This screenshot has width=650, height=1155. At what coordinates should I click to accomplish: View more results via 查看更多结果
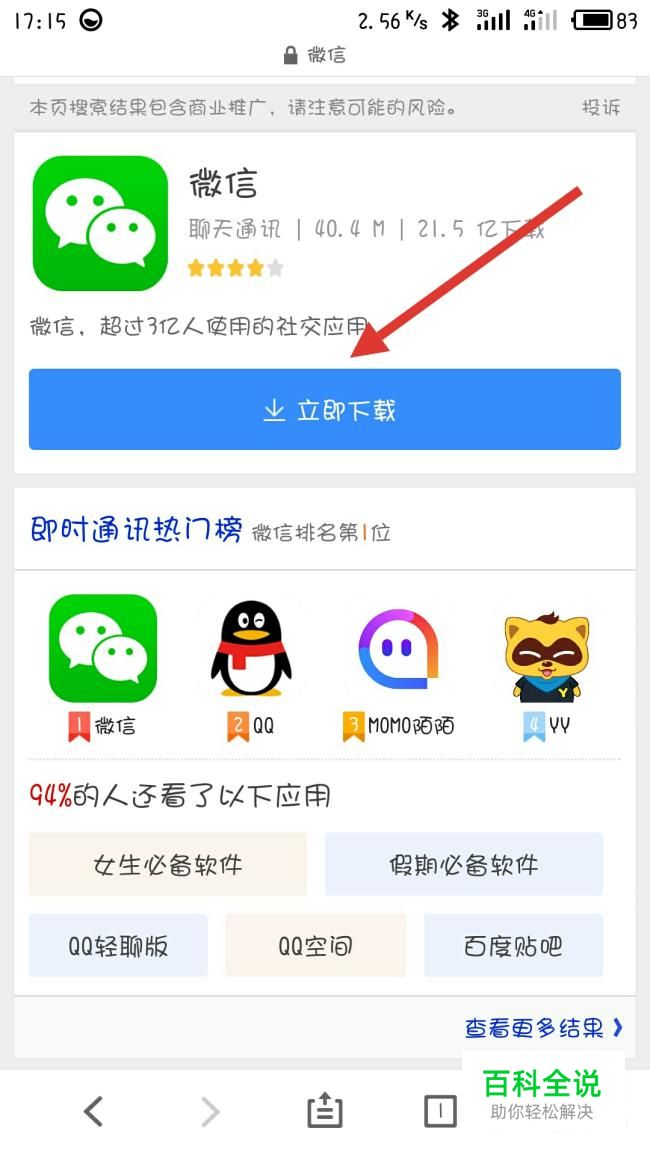(x=543, y=1027)
